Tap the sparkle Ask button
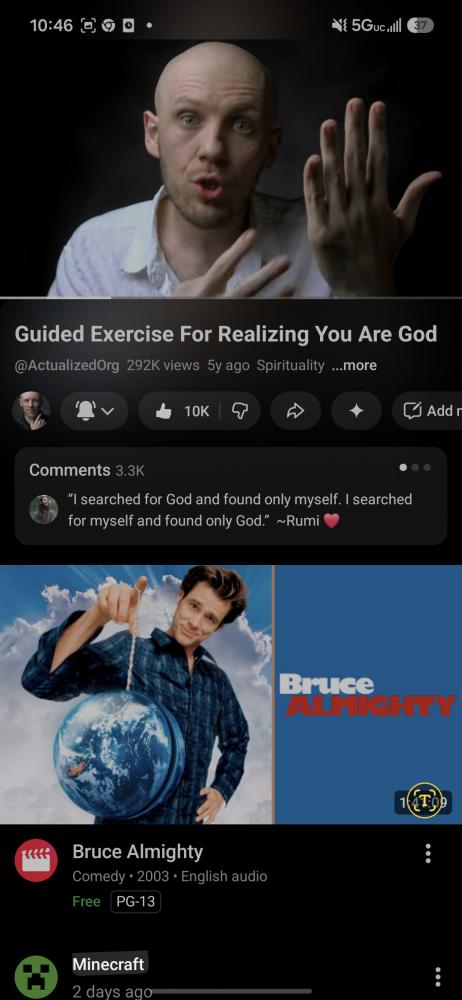Viewport: 462px width, 1000px height. tap(356, 411)
